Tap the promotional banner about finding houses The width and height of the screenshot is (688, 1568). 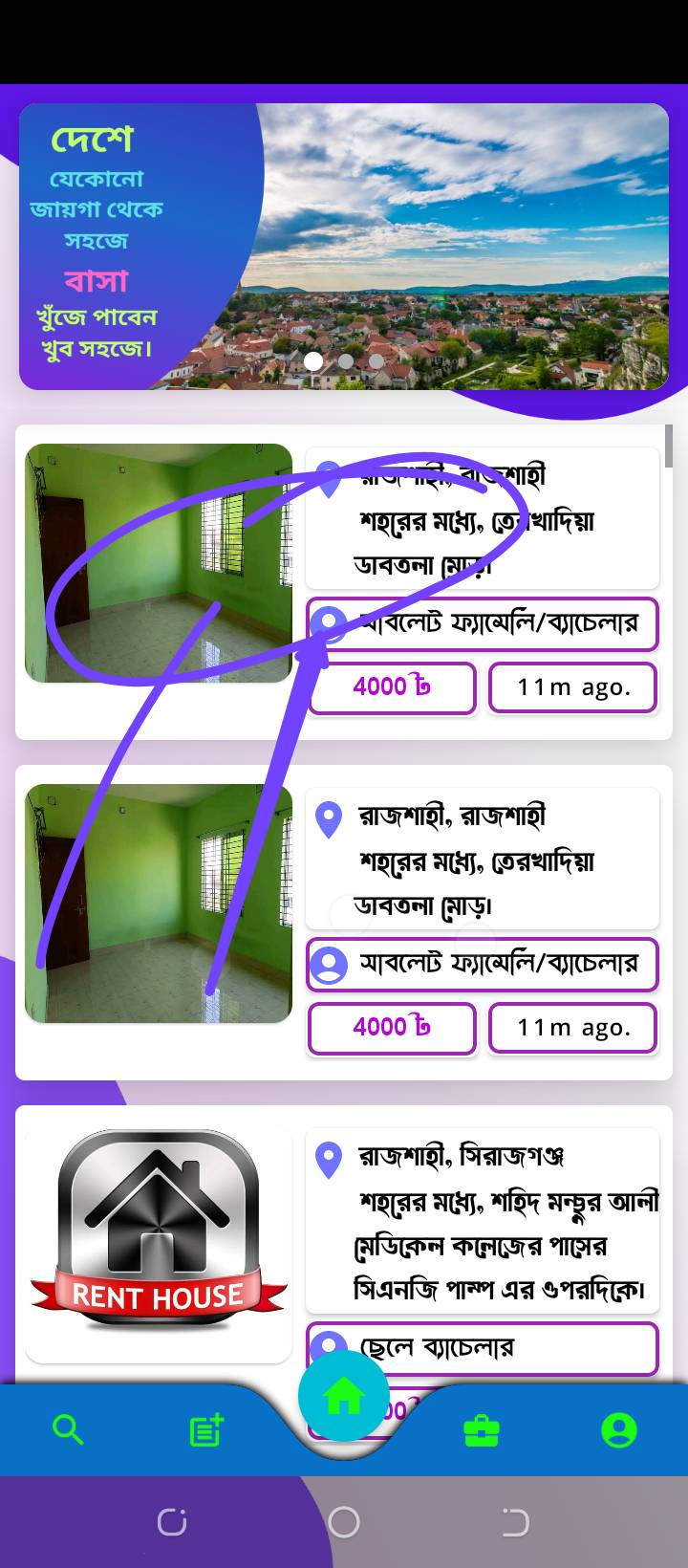pos(344,247)
